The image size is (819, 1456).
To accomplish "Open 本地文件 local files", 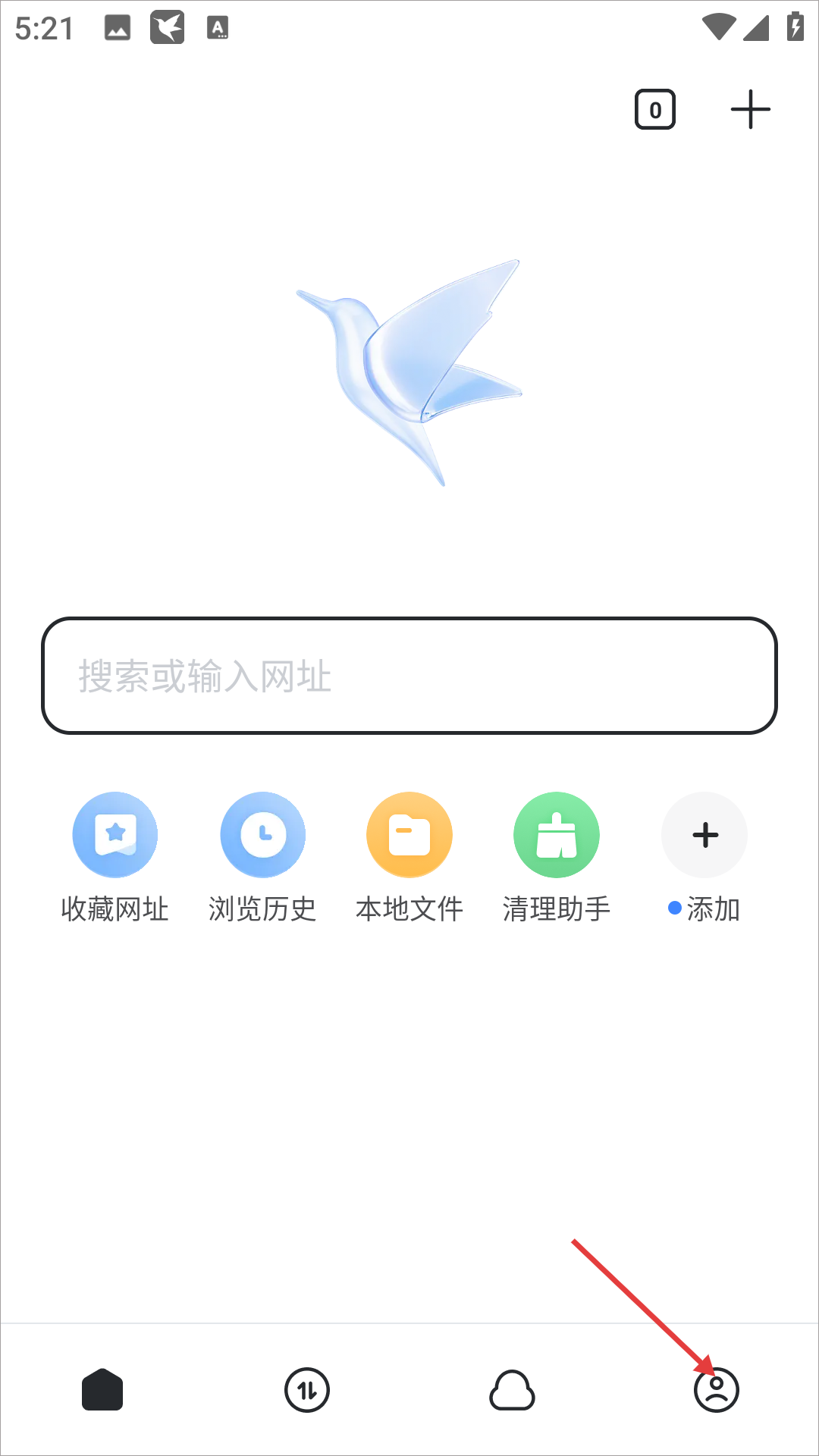I will (409, 834).
